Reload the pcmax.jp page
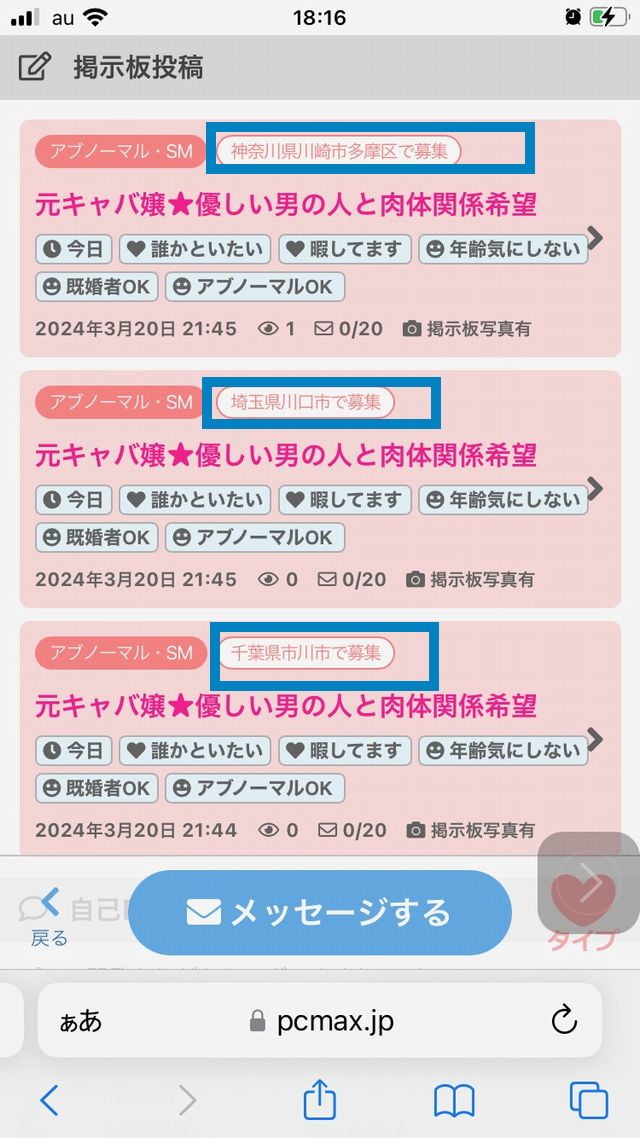Viewport: 640px width, 1138px height. point(564,1020)
